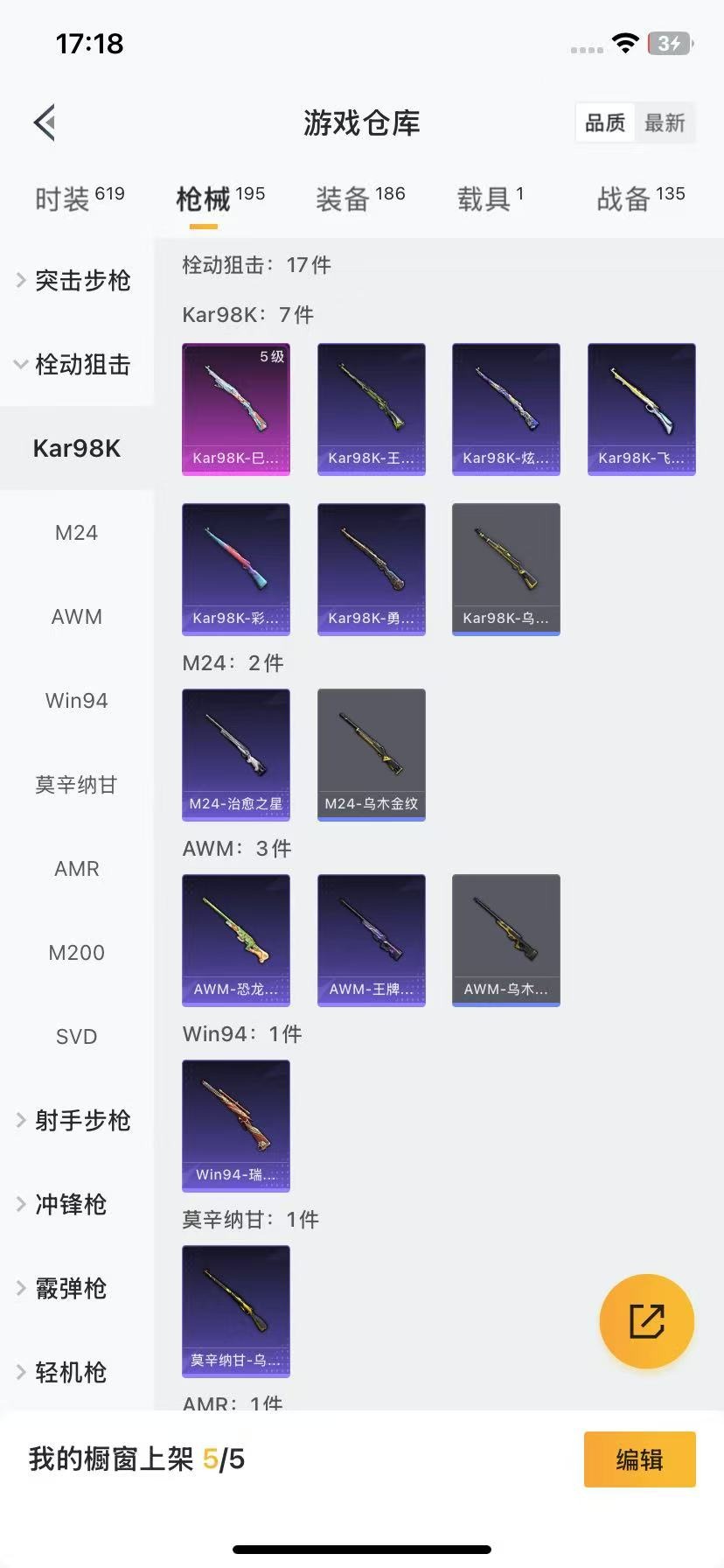The height and width of the screenshot is (1568, 724).
Task: Expand the 冲锋枪 category
Action: tap(65, 1204)
